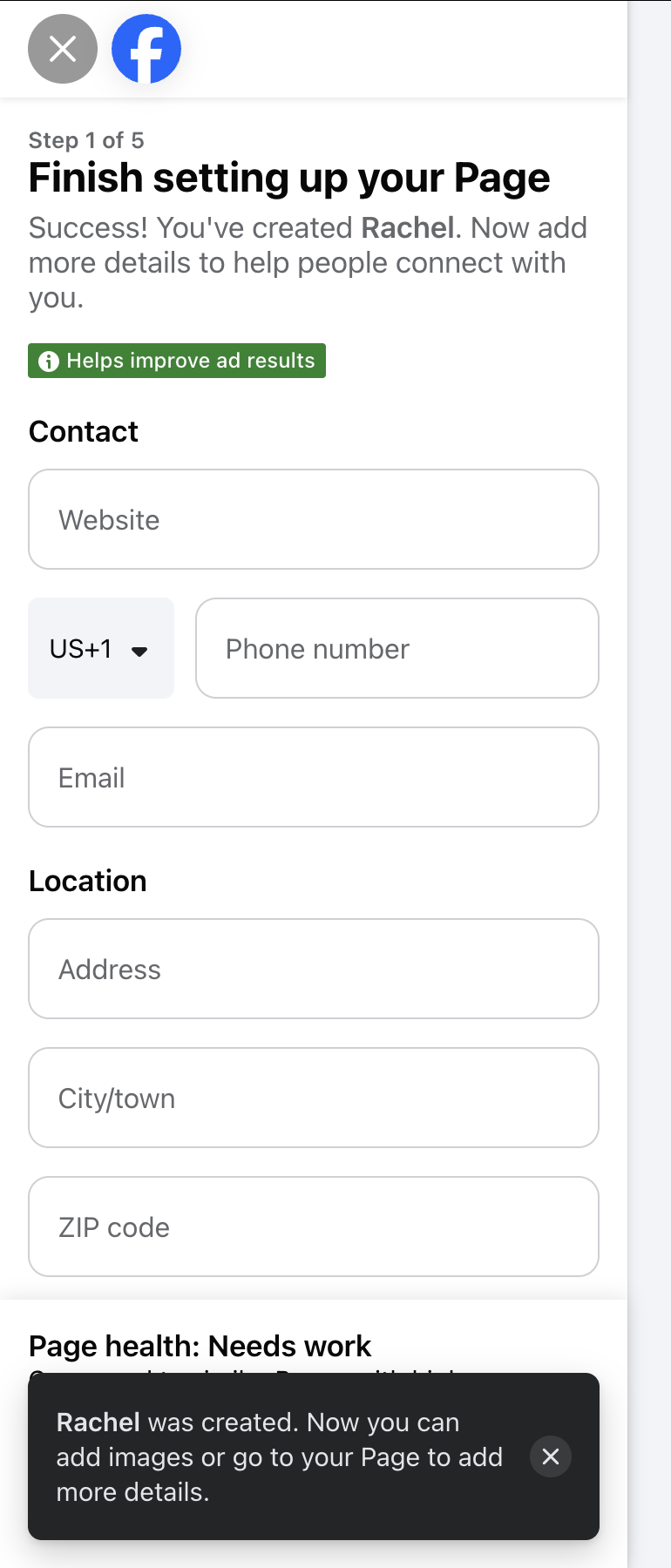Focus the City/town field

tap(314, 1098)
